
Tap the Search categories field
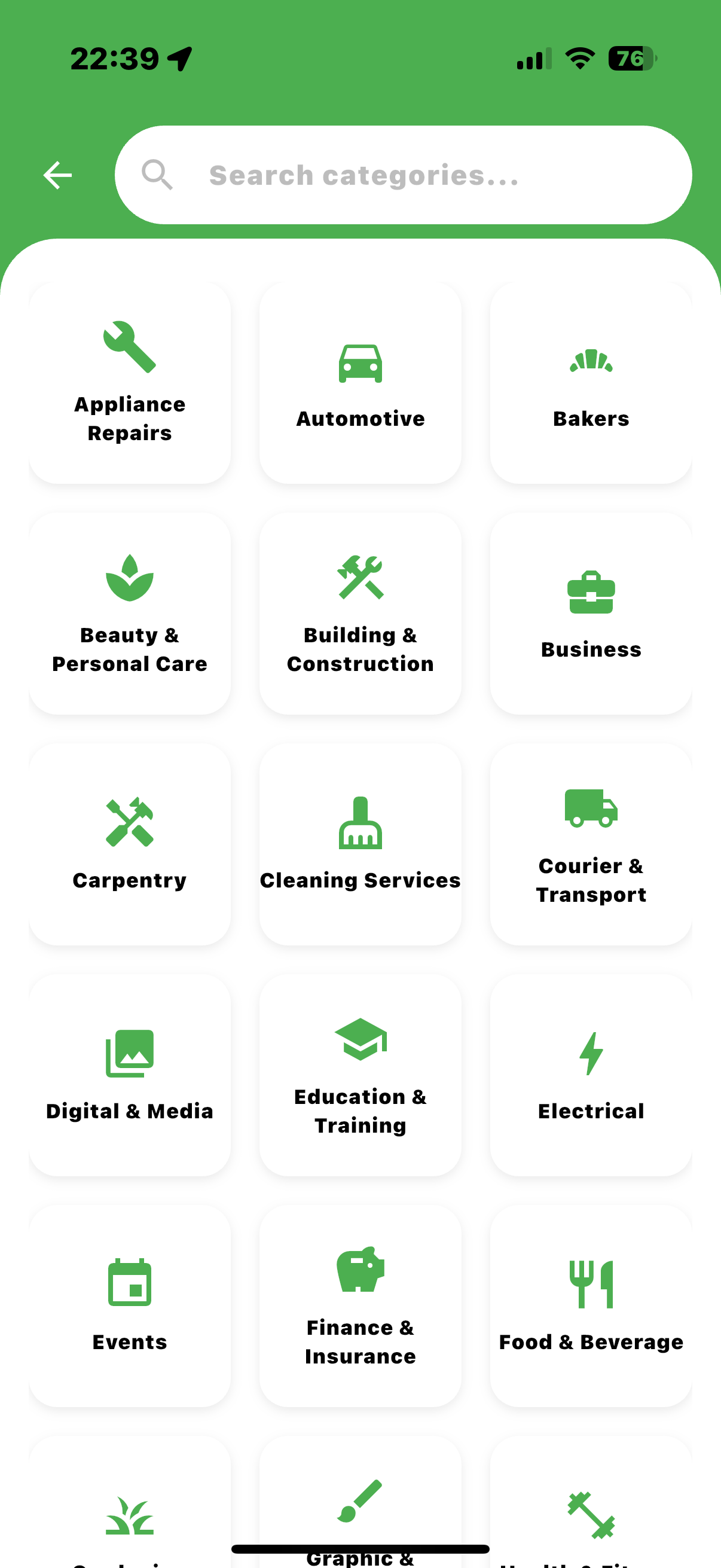coord(402,175)
